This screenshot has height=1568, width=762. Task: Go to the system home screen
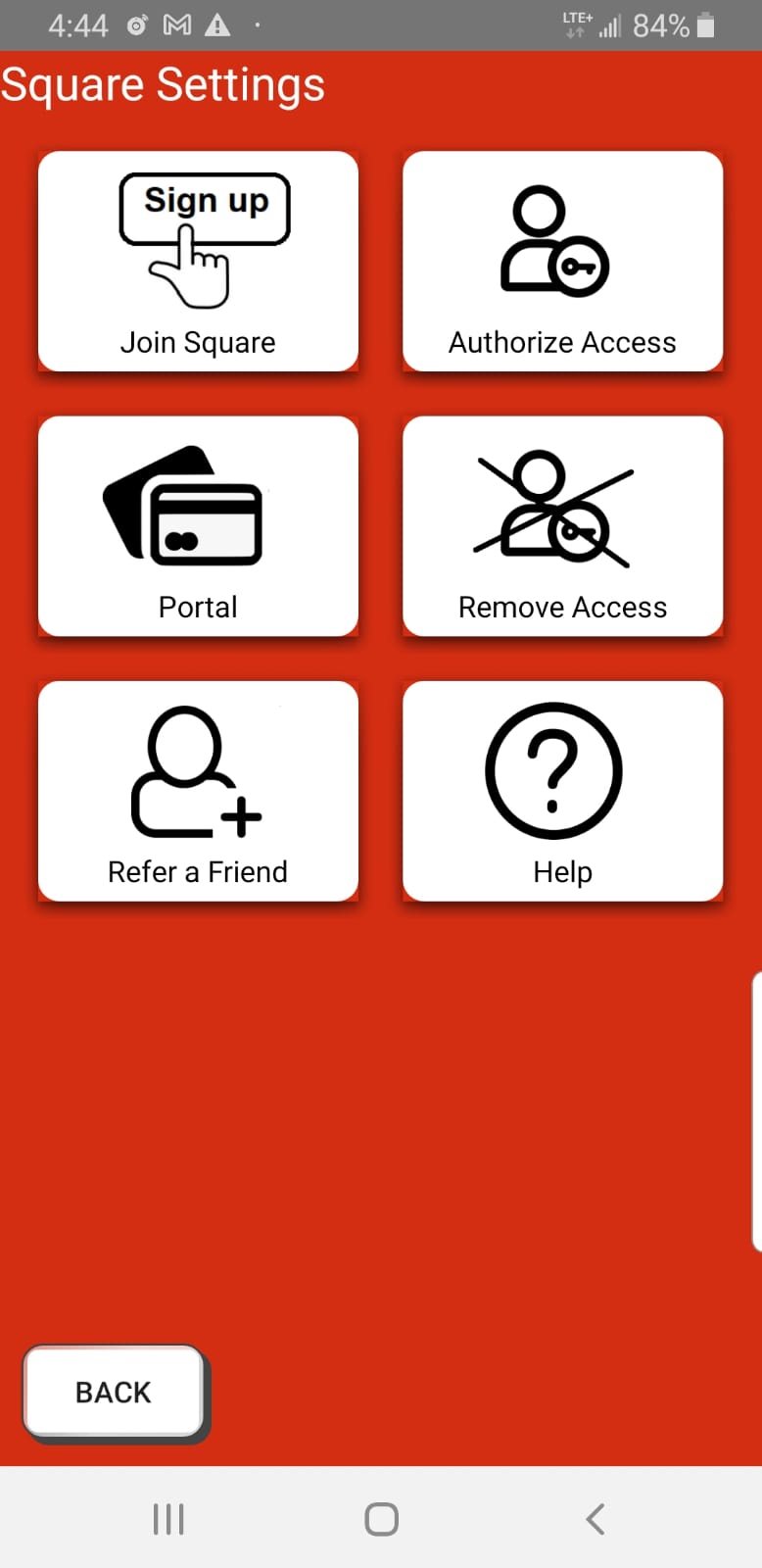tap(381, 1519)
